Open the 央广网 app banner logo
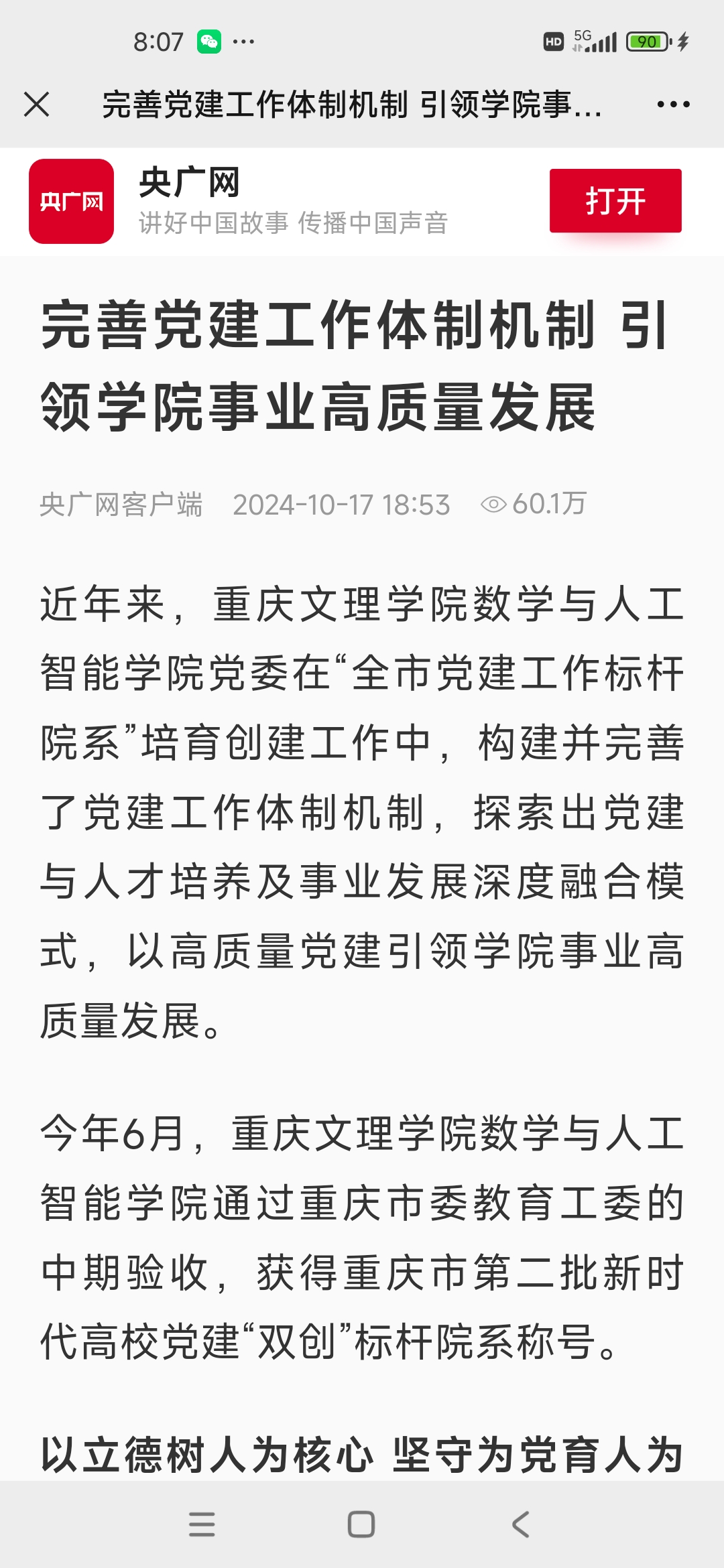 71,201
